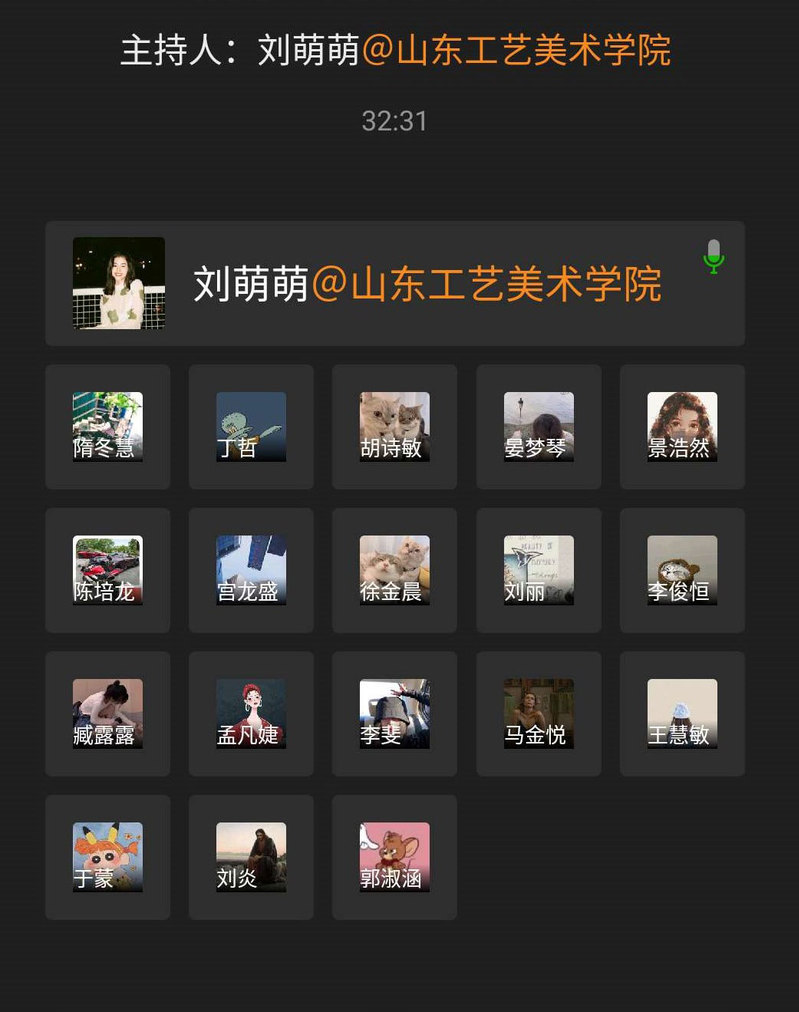Tap participant 王慧敏
799x1012 pixels.
[x=682, y=714]
